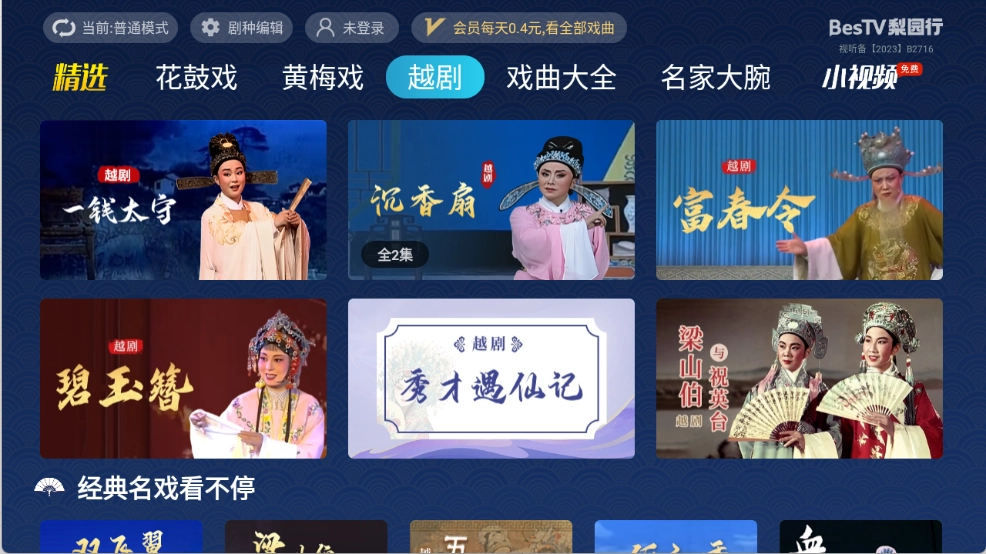Go to the 戏曲大全 tab
This screenshot has height=554, width=986.
point(561,78)
